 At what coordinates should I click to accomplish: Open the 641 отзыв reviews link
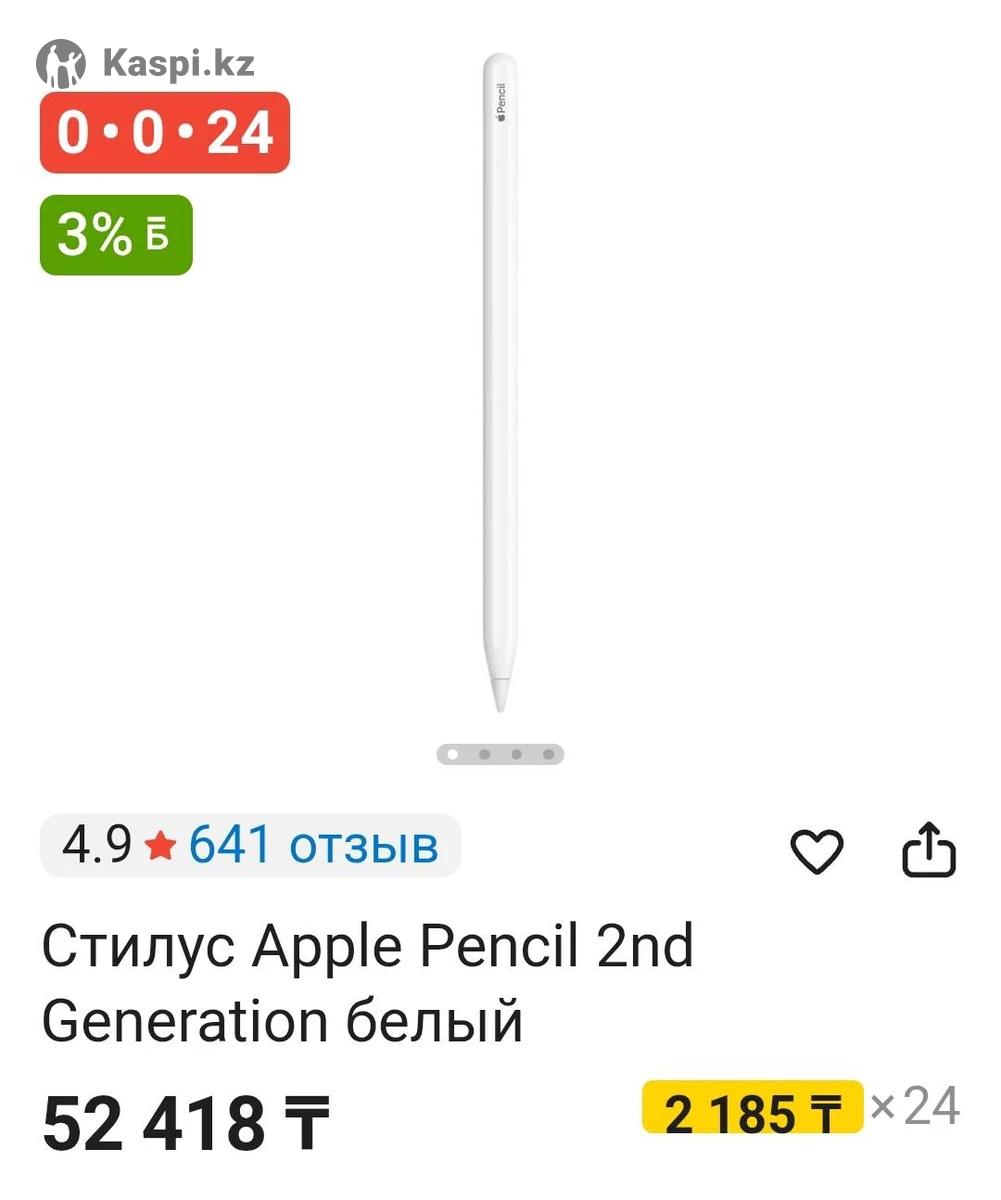[313, 846]
